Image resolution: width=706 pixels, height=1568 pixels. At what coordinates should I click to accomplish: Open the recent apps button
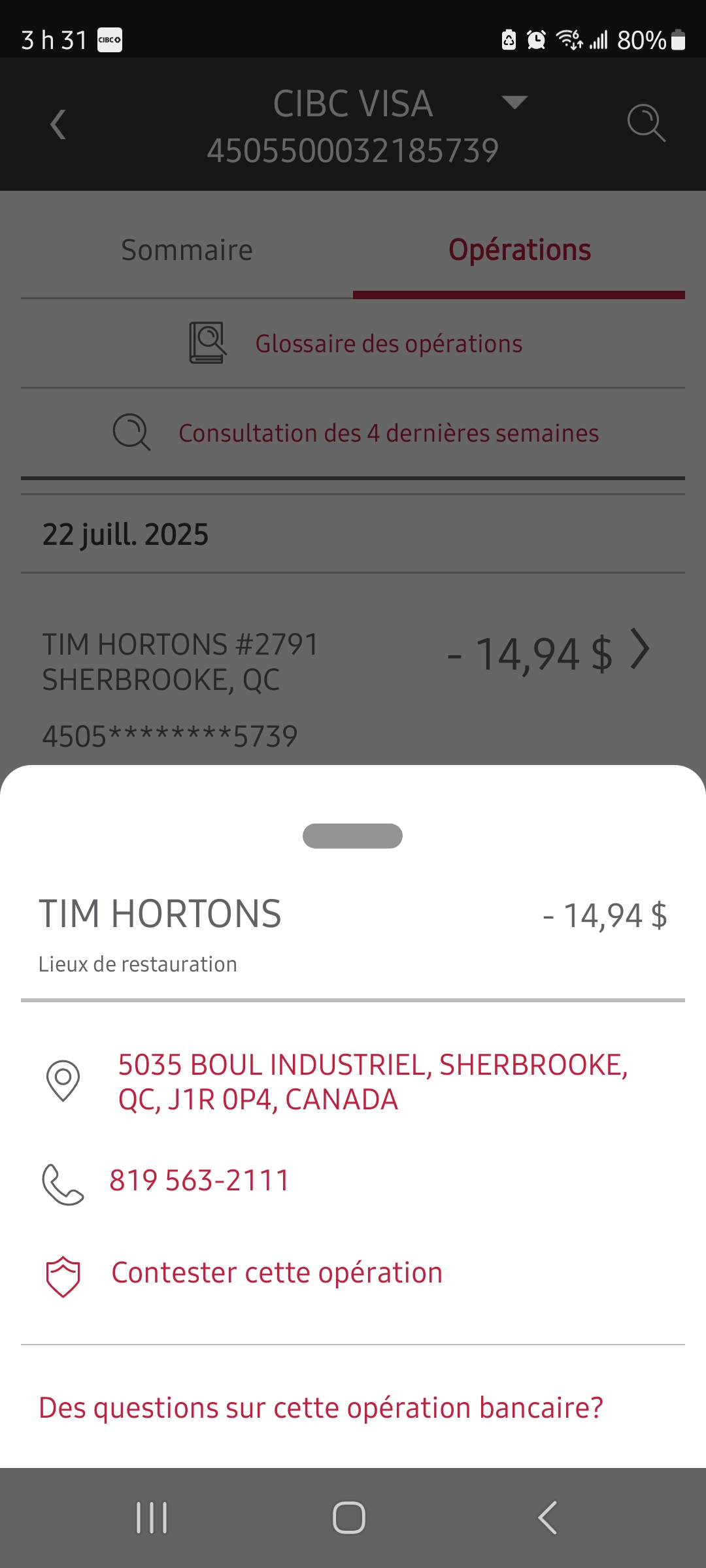tap(152, 1517)
